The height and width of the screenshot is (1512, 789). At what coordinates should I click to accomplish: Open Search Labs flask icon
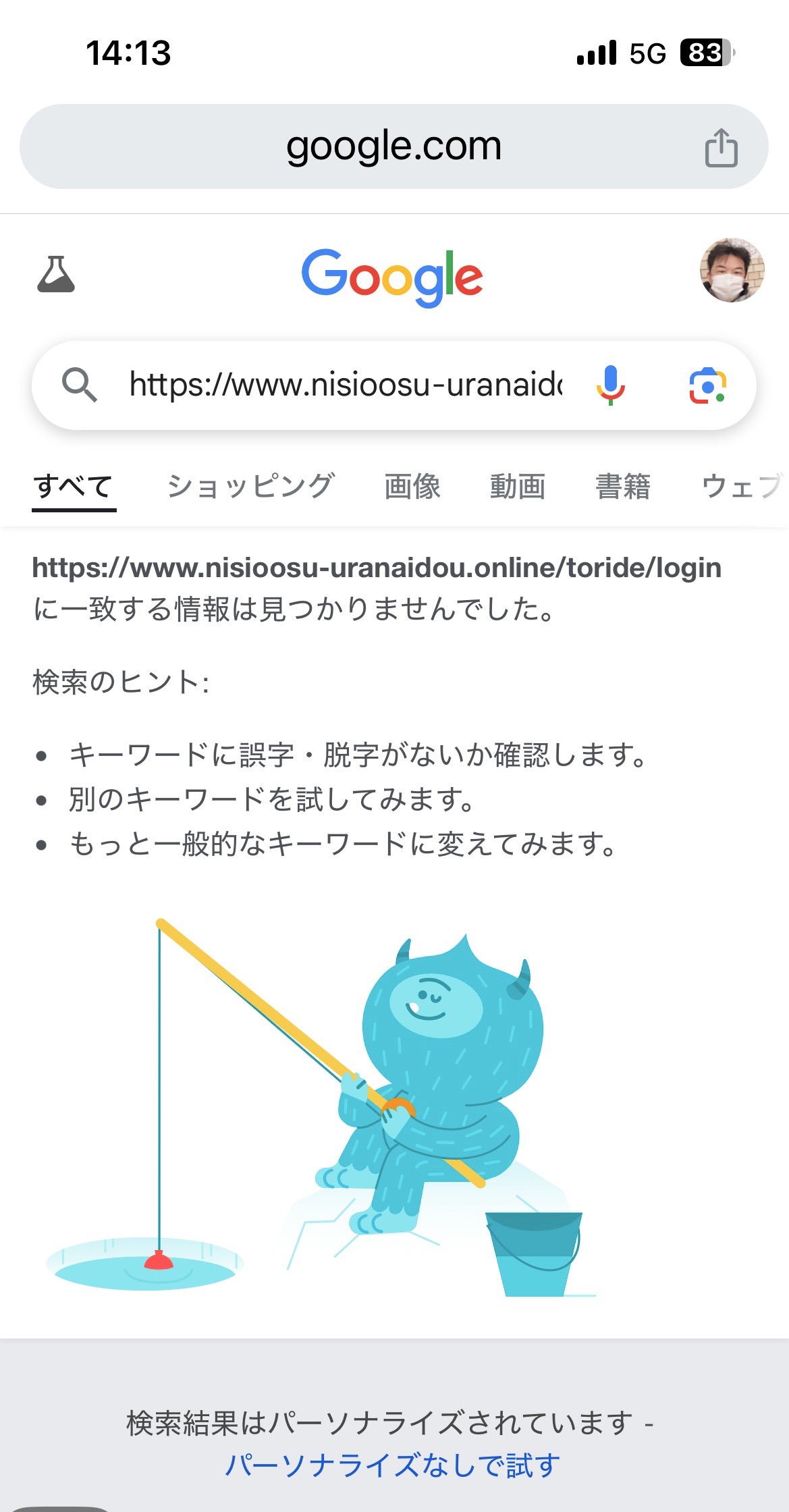click(x=56, y=274)
